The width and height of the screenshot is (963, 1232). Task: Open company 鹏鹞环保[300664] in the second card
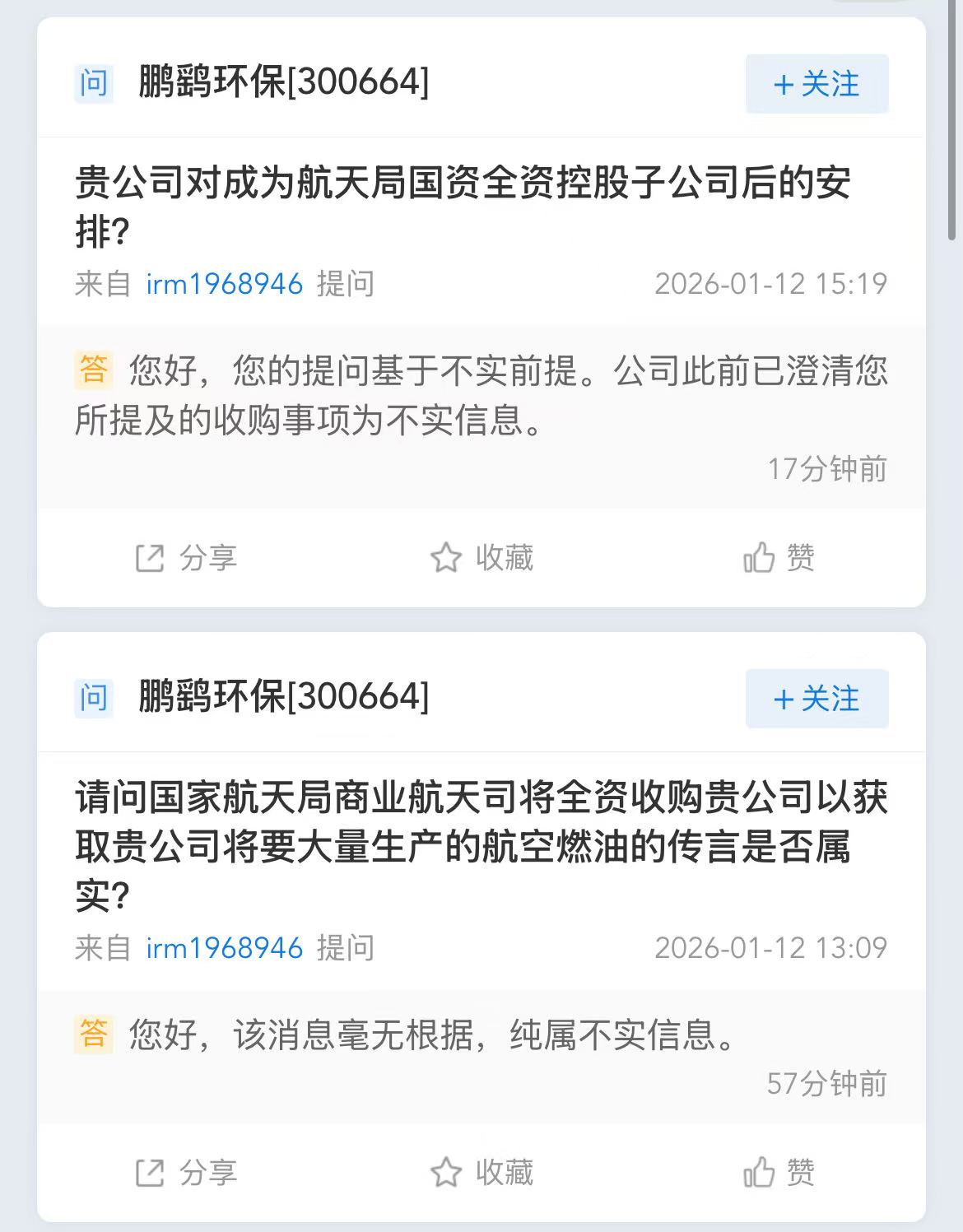tap(283, 697)
